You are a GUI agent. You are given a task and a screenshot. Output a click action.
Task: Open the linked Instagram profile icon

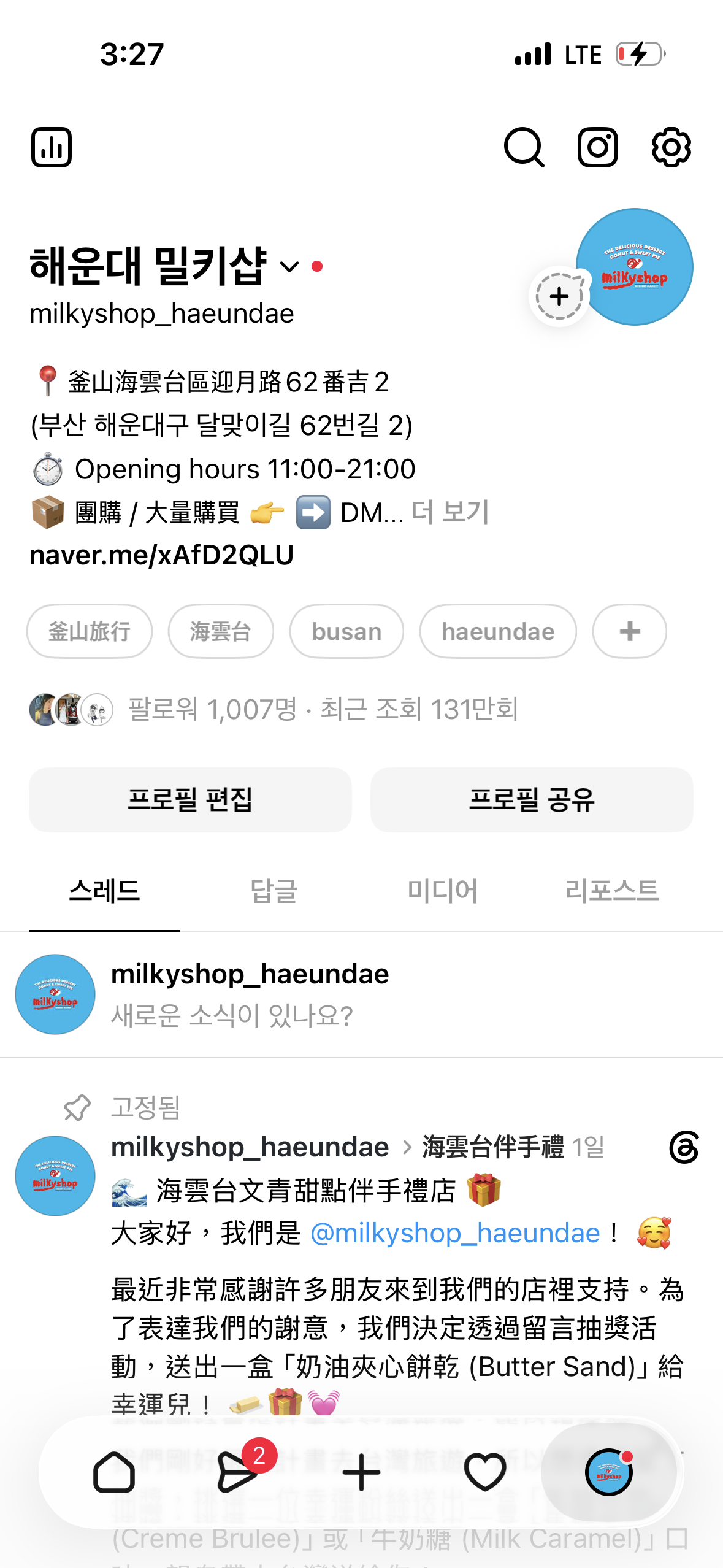(597, 147)
